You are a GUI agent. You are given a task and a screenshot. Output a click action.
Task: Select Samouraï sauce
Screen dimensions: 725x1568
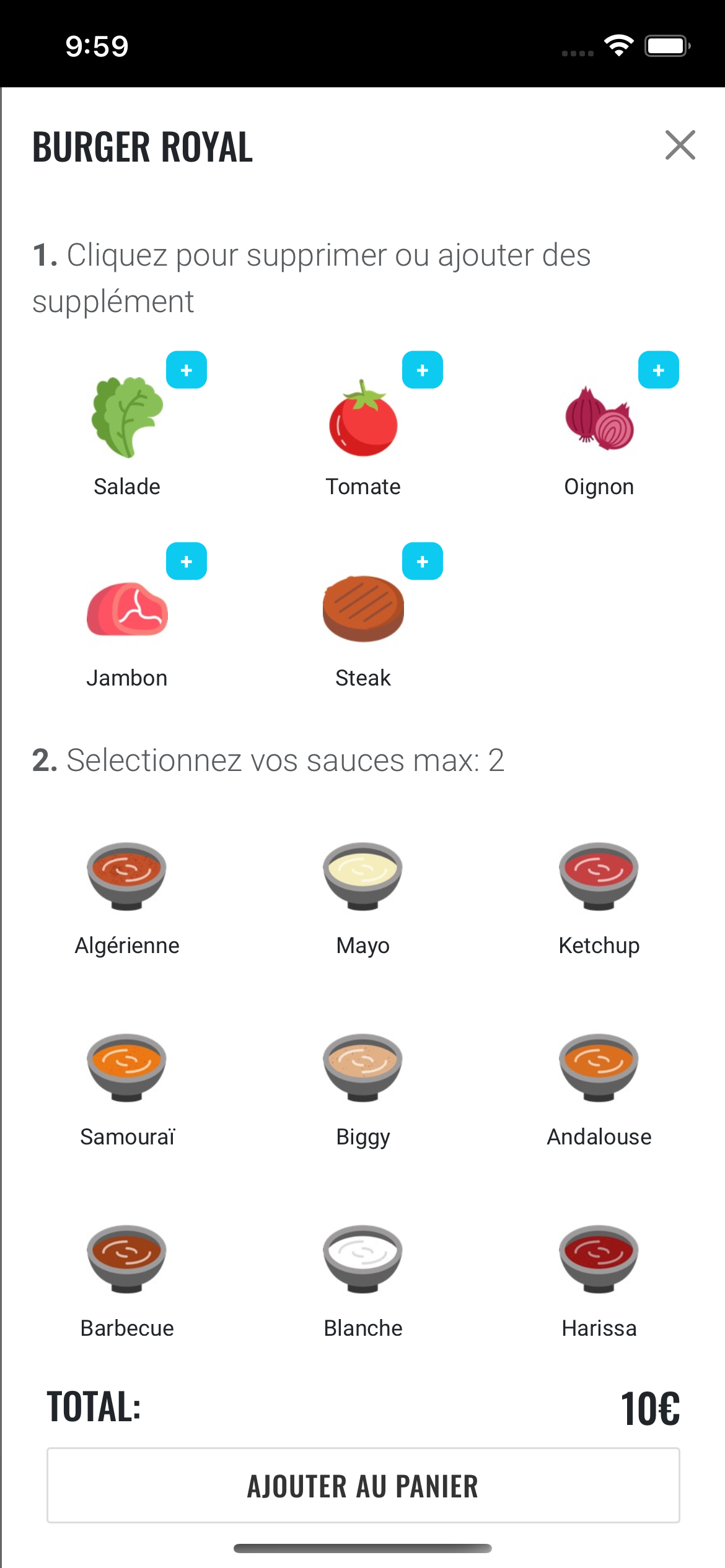point(127,1068)
